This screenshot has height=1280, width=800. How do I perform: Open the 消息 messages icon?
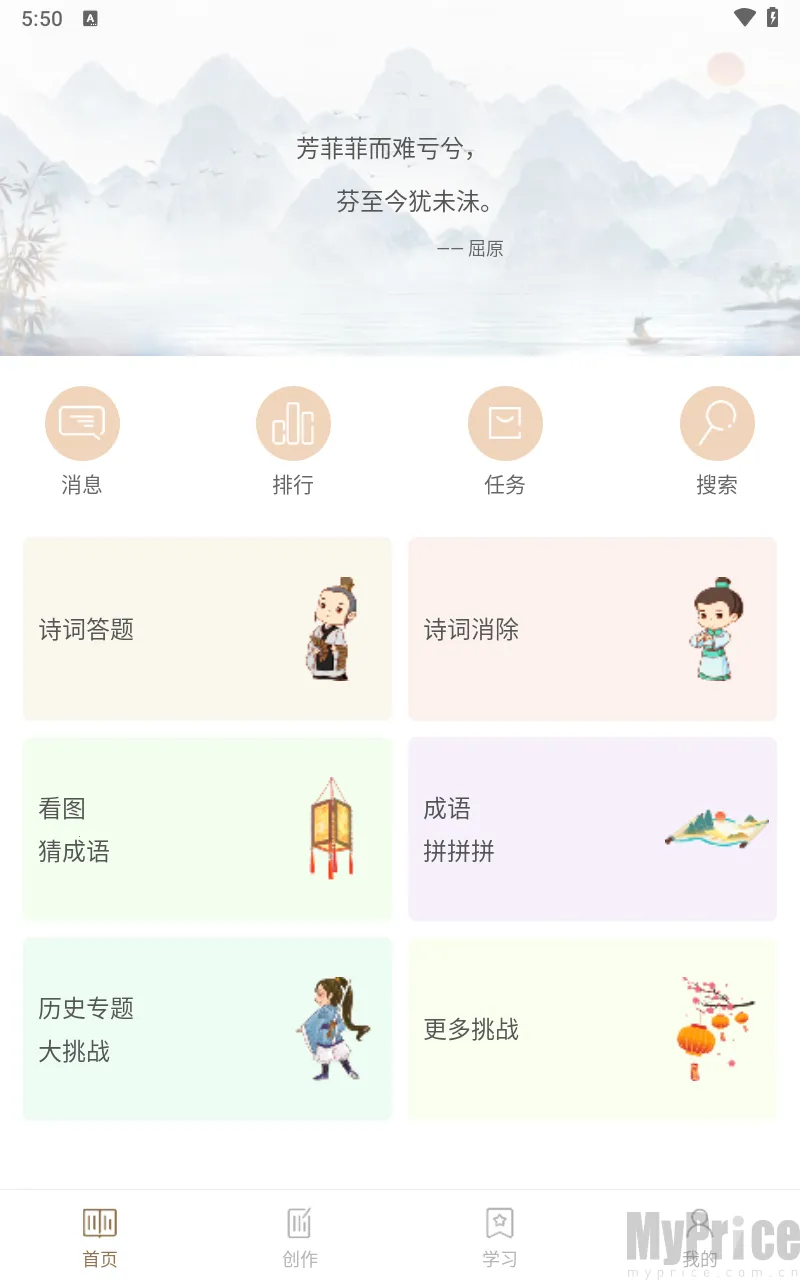[x=82, y=422]
